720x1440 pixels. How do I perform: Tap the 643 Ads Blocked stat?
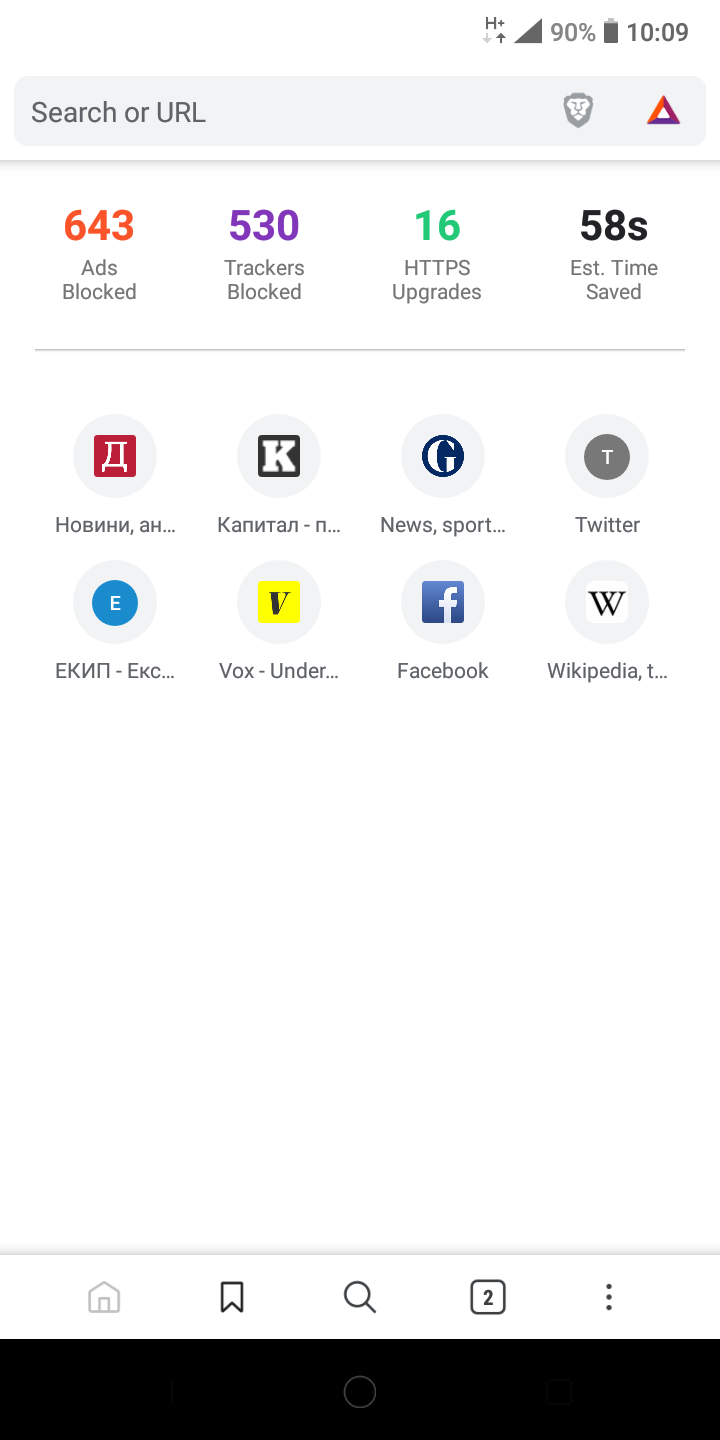point(99,250)
